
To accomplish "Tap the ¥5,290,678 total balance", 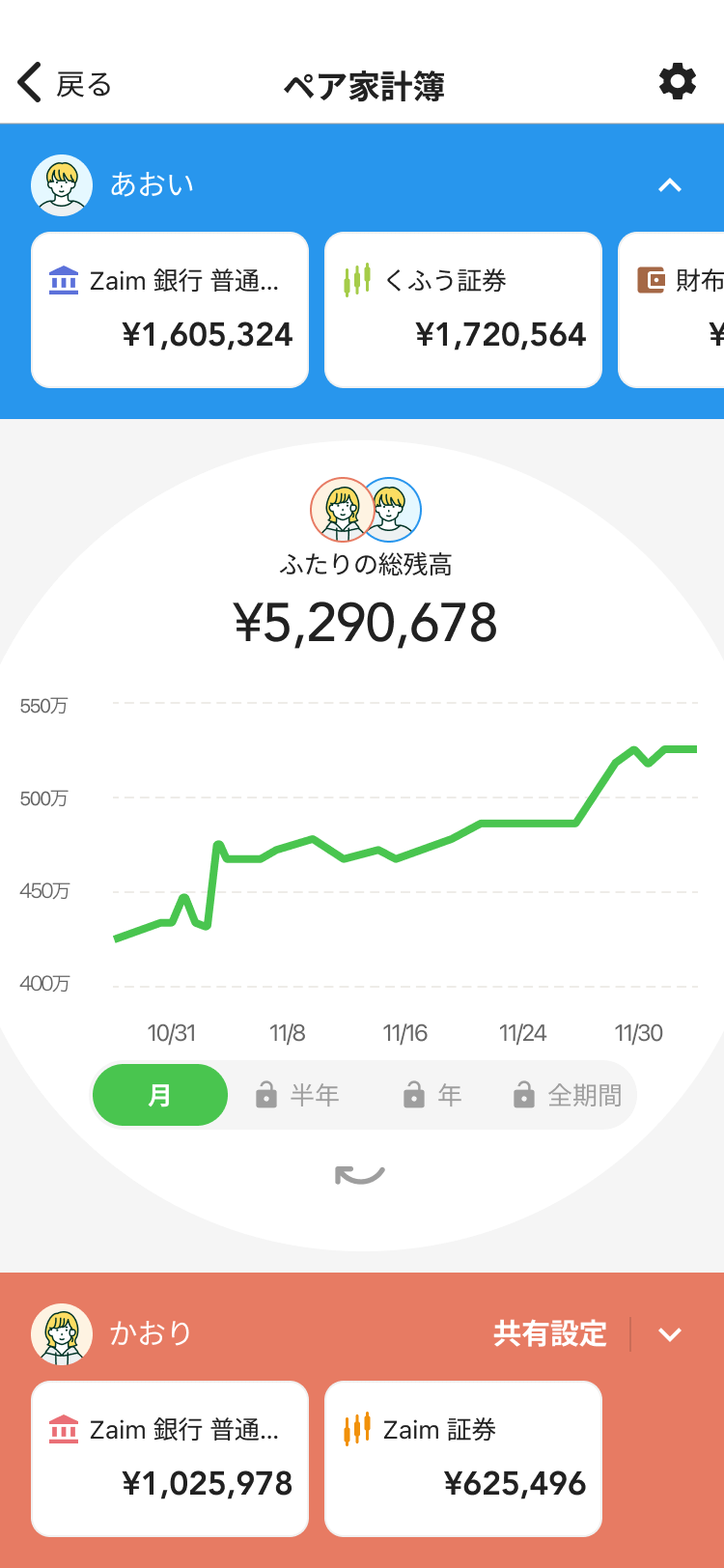I will click(x=364, y=623).
